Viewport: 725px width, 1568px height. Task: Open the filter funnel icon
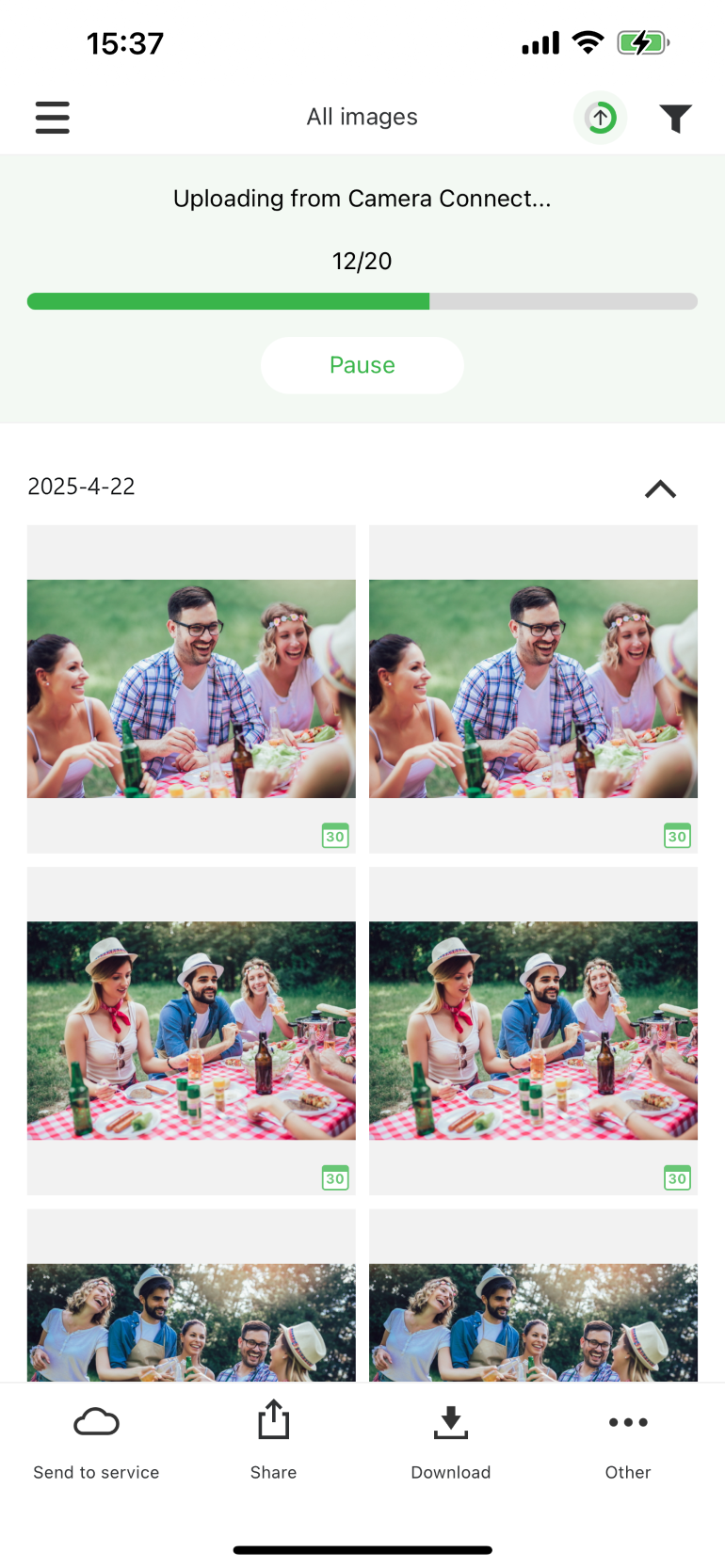[675, 118]
